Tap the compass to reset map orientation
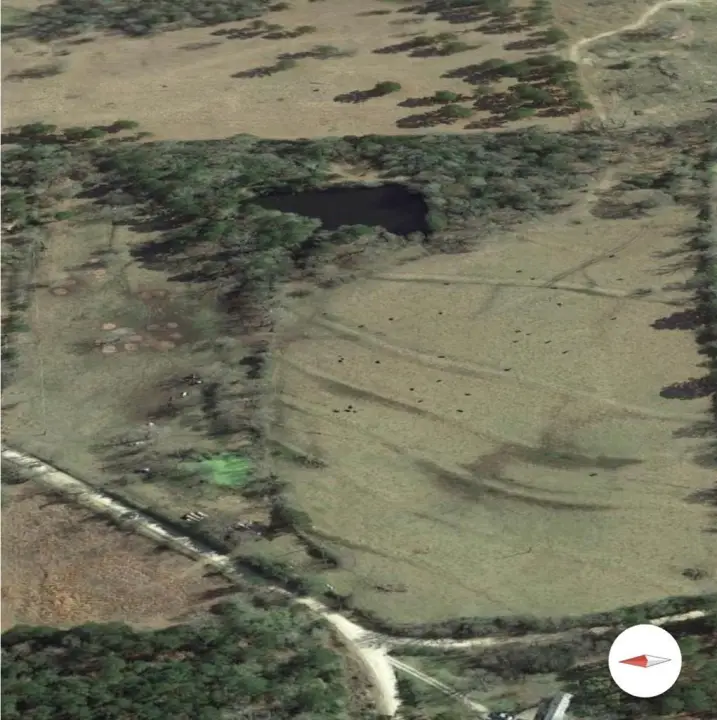Screen dimensions: 717x720 coord(645,661)
